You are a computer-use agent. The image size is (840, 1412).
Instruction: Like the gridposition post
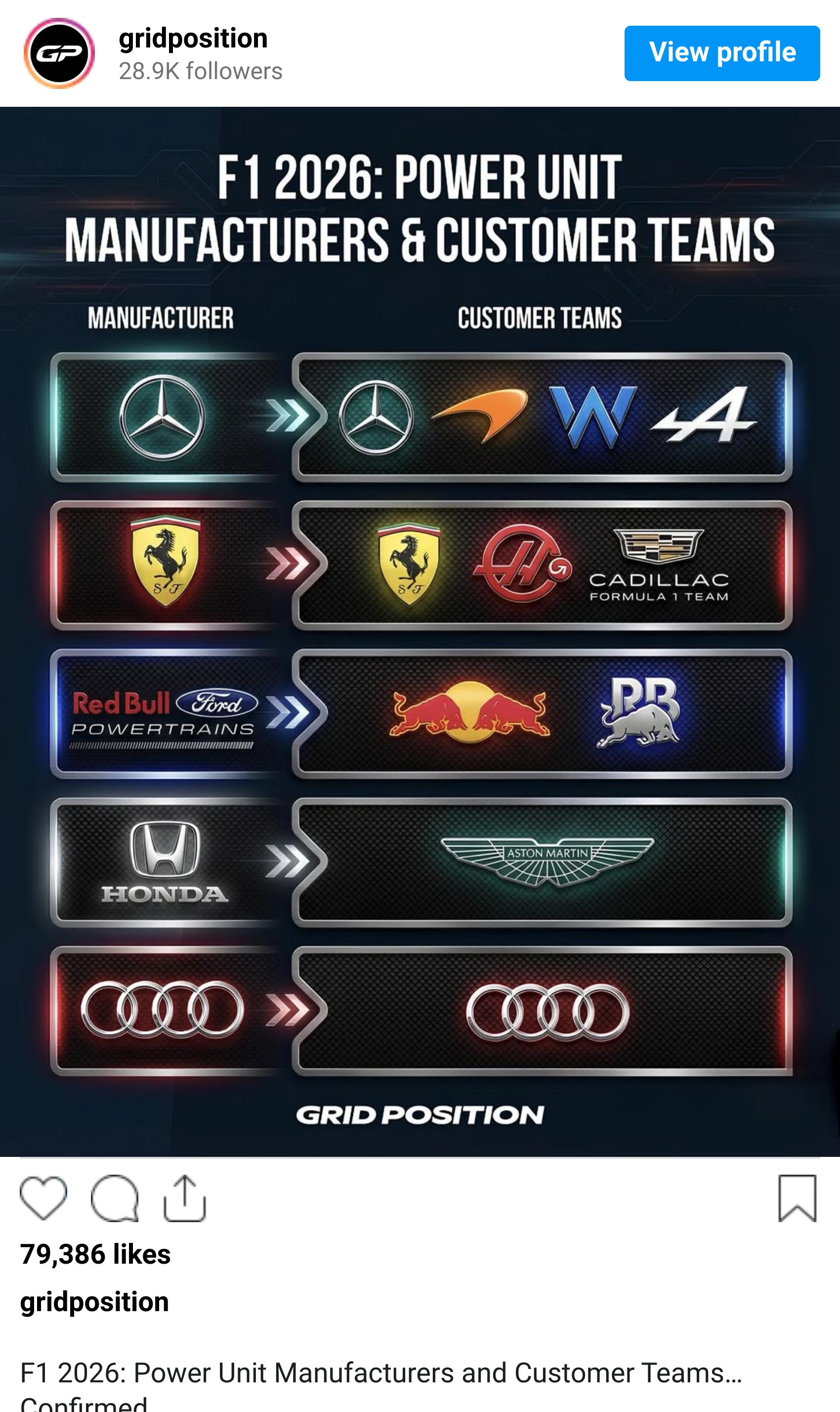43,1197
